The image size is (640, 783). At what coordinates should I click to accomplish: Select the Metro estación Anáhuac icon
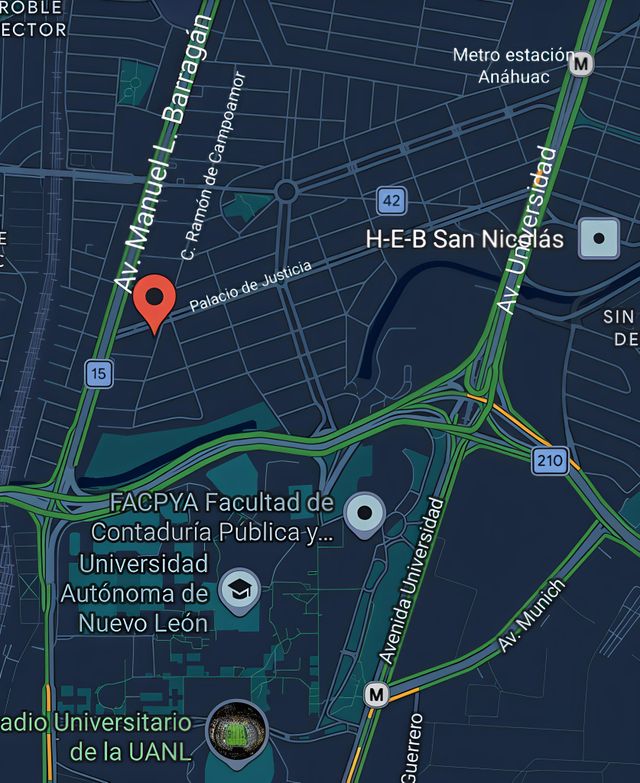(580, 63)
